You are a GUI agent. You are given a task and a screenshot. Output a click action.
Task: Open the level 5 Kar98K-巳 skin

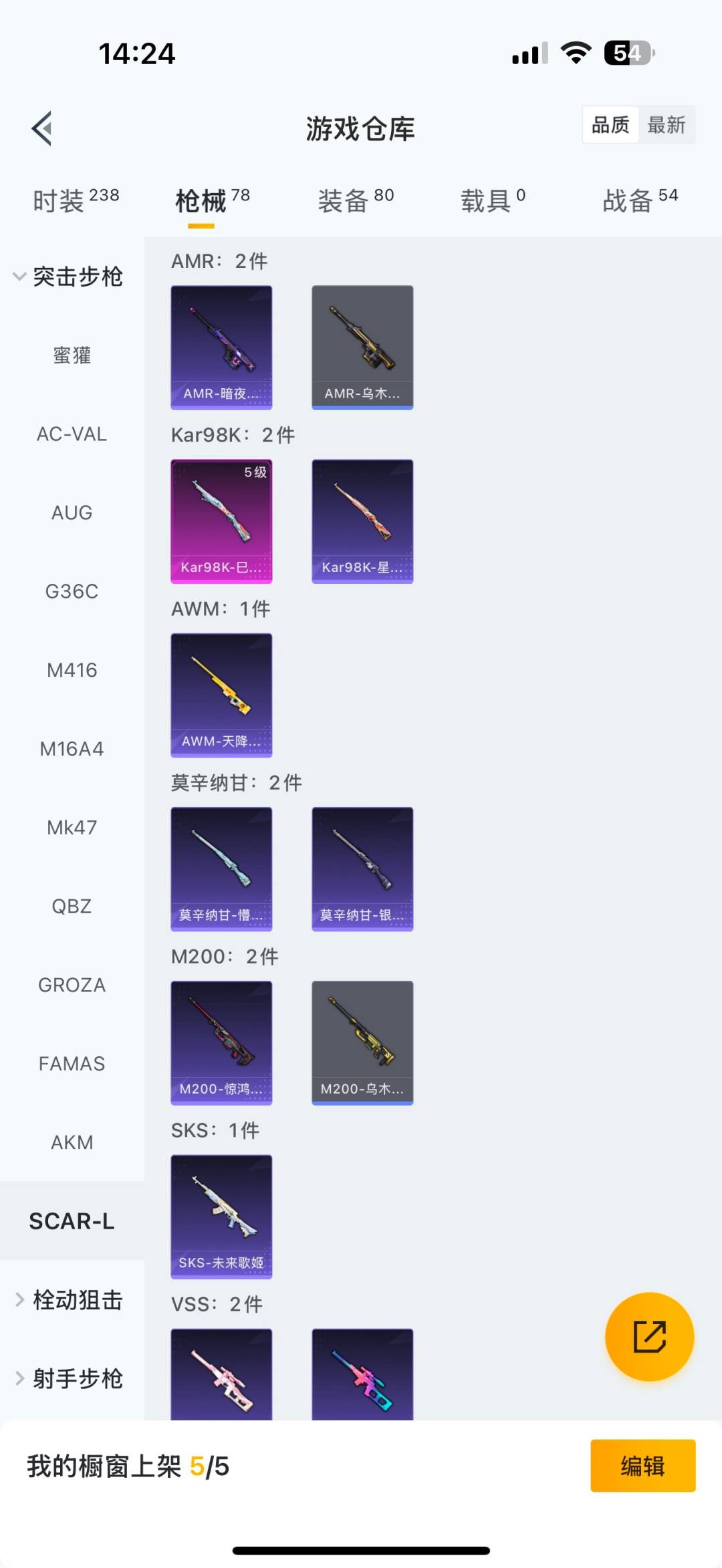(x=221, y=520)
